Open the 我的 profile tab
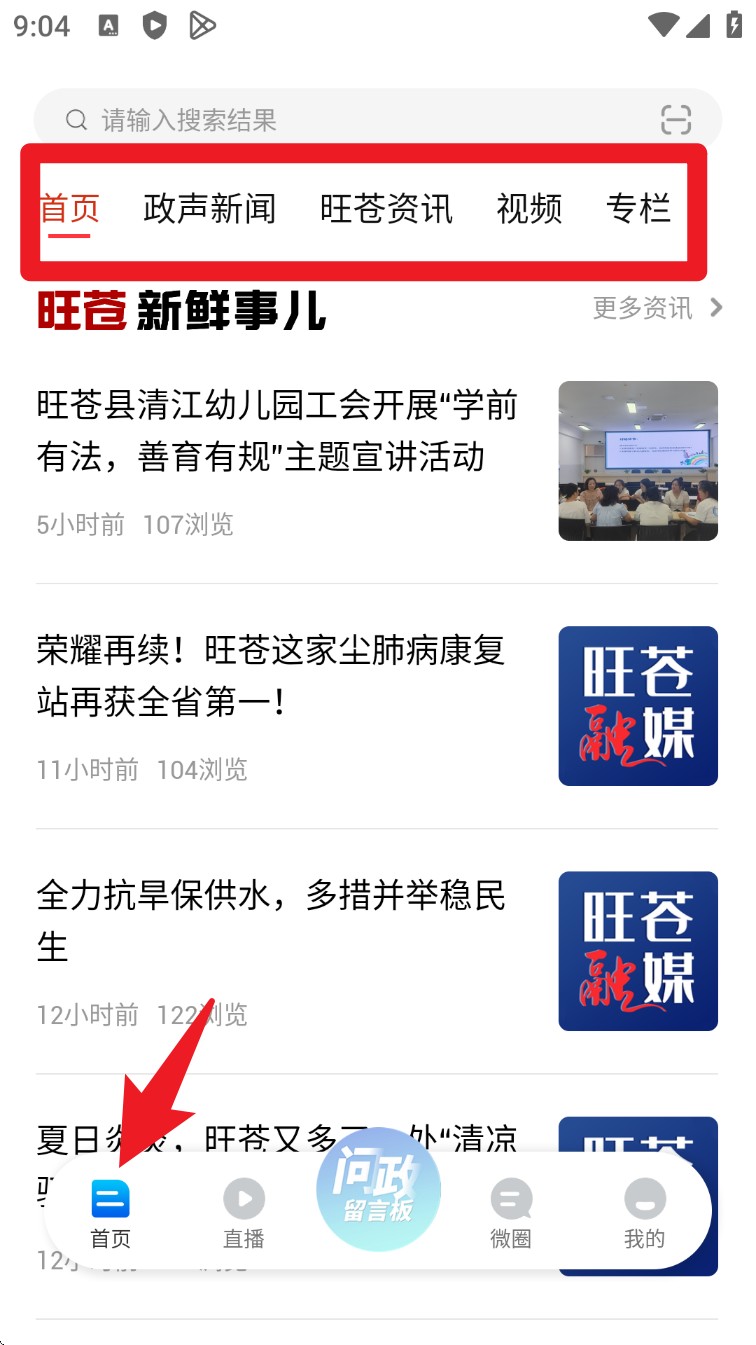Viewport: 756px width, 1345px height. click(x=644, y=1213)
